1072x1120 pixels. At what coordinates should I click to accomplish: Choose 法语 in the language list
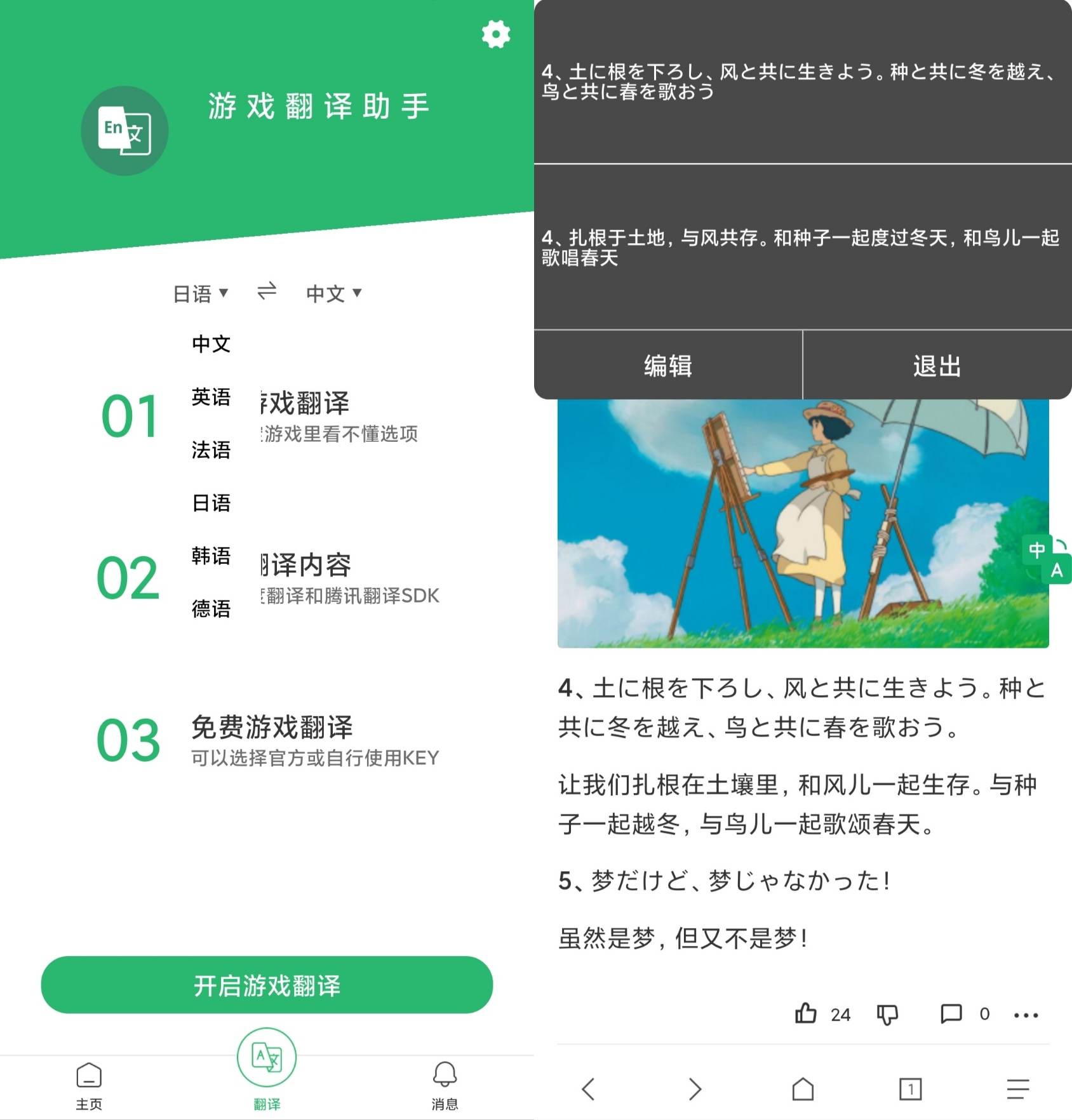coord(211,450)
